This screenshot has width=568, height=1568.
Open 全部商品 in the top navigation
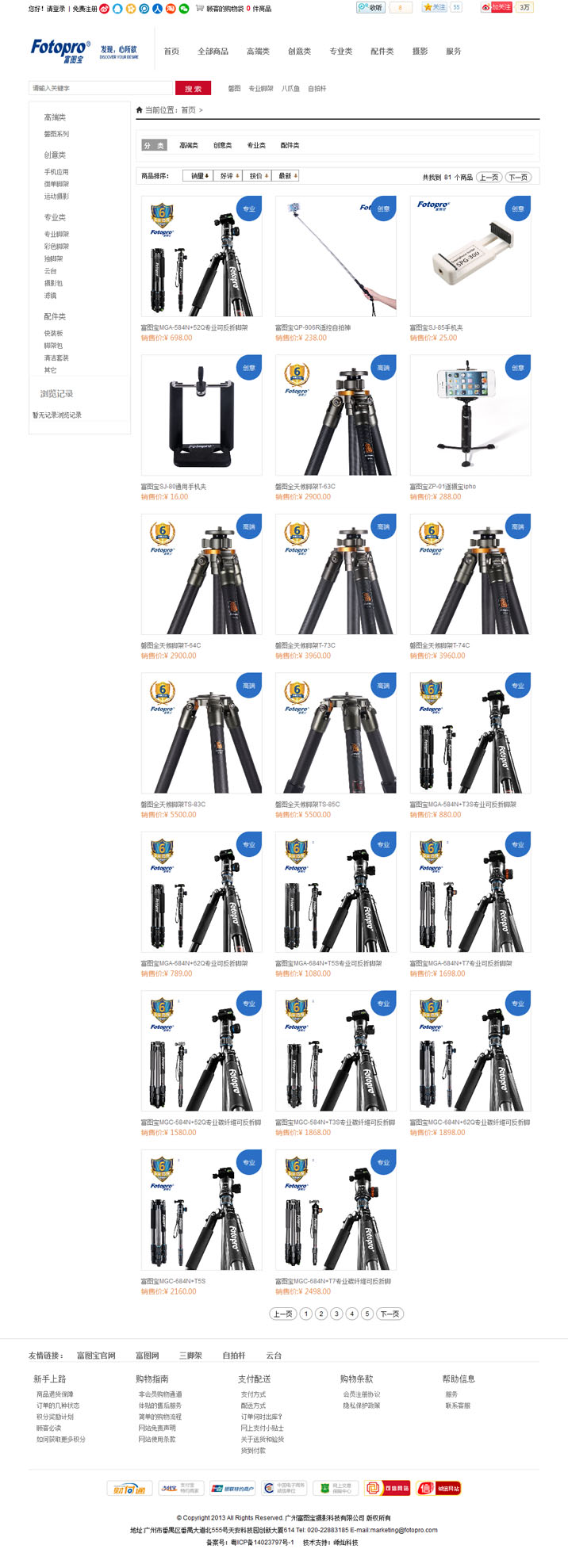point(213,52)
